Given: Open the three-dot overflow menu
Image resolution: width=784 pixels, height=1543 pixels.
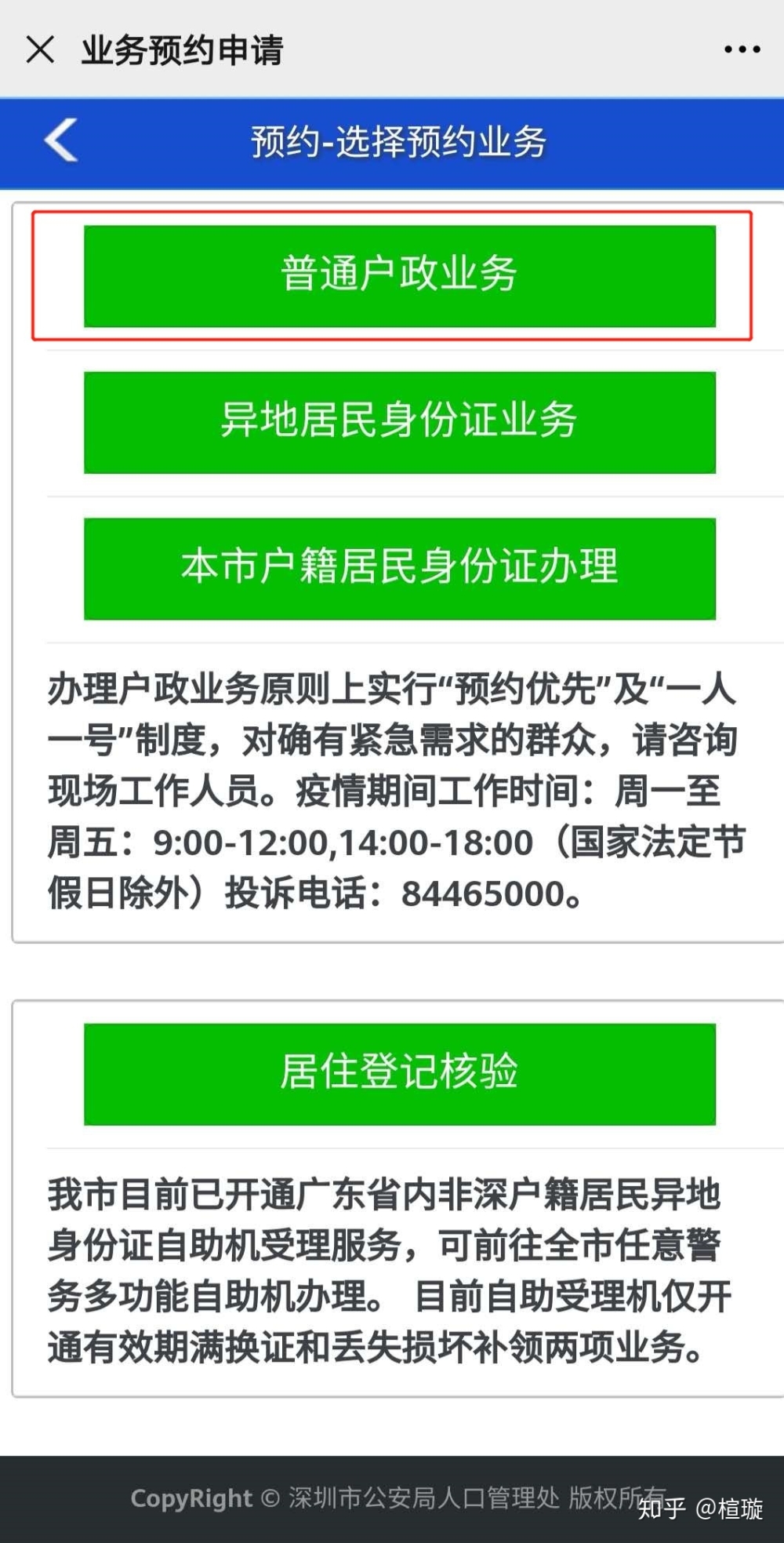Looking at the screenshot, I should pos(742,49).
